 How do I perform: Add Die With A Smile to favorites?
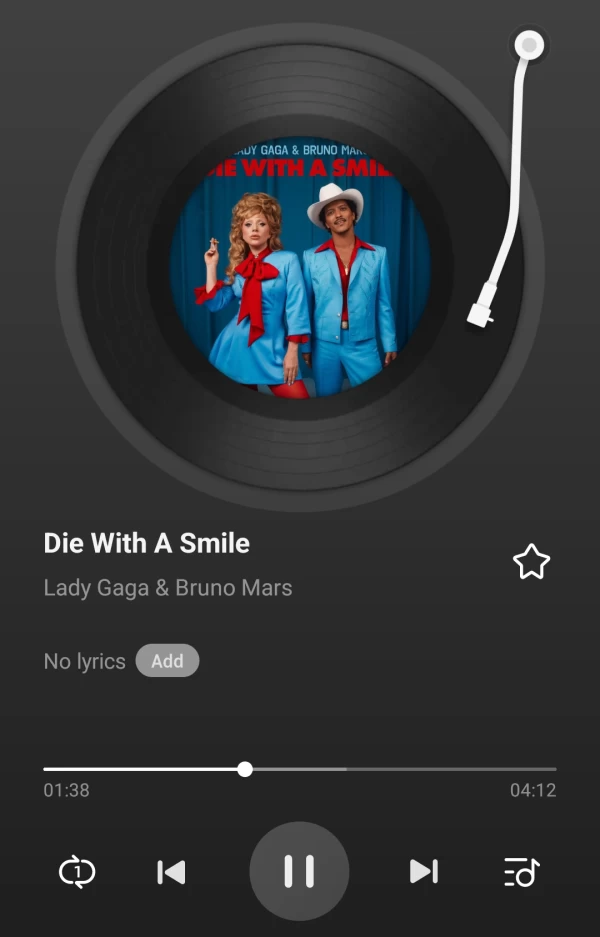(x=531, y=562)
